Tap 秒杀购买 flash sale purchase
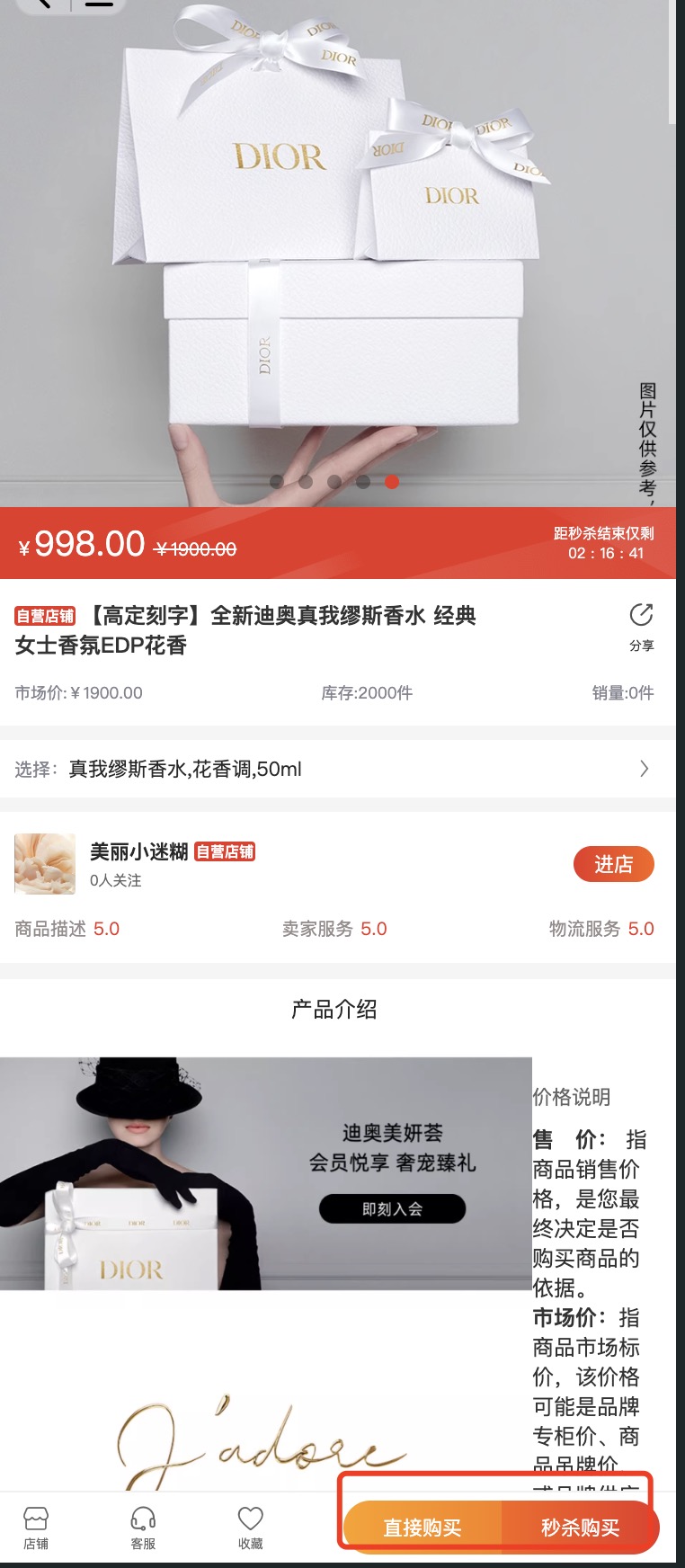 (580, 1528)
